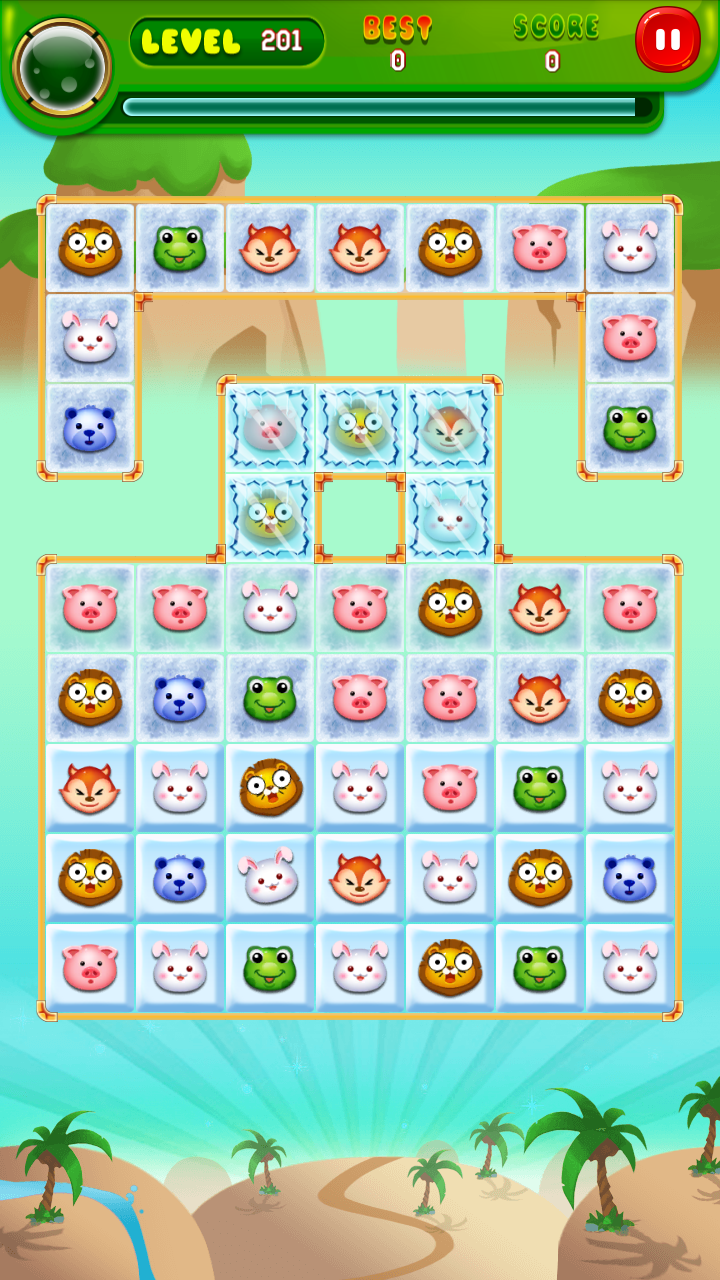Select the frog tile between lion and fox

tap(180, 248)
